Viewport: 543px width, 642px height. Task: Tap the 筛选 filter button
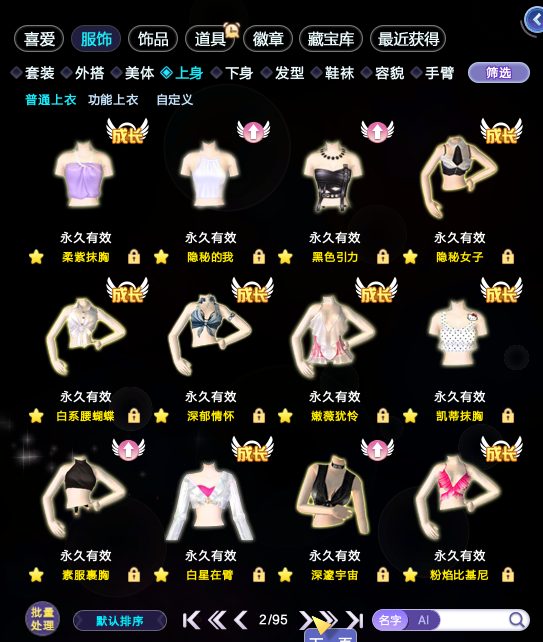click(x=498, y=73)
